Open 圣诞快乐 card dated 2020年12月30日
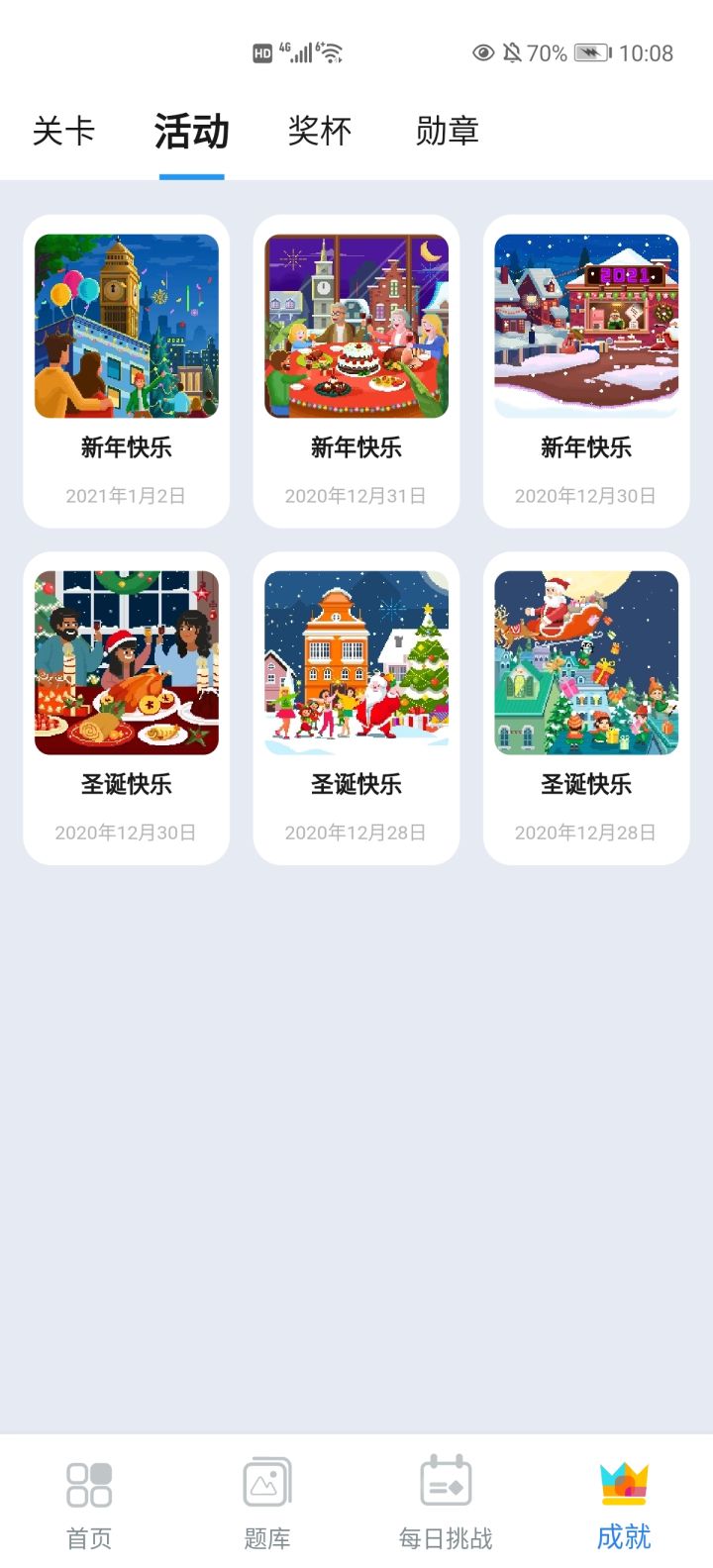This screenshot has width=713, height=1568. click(127, 708)
